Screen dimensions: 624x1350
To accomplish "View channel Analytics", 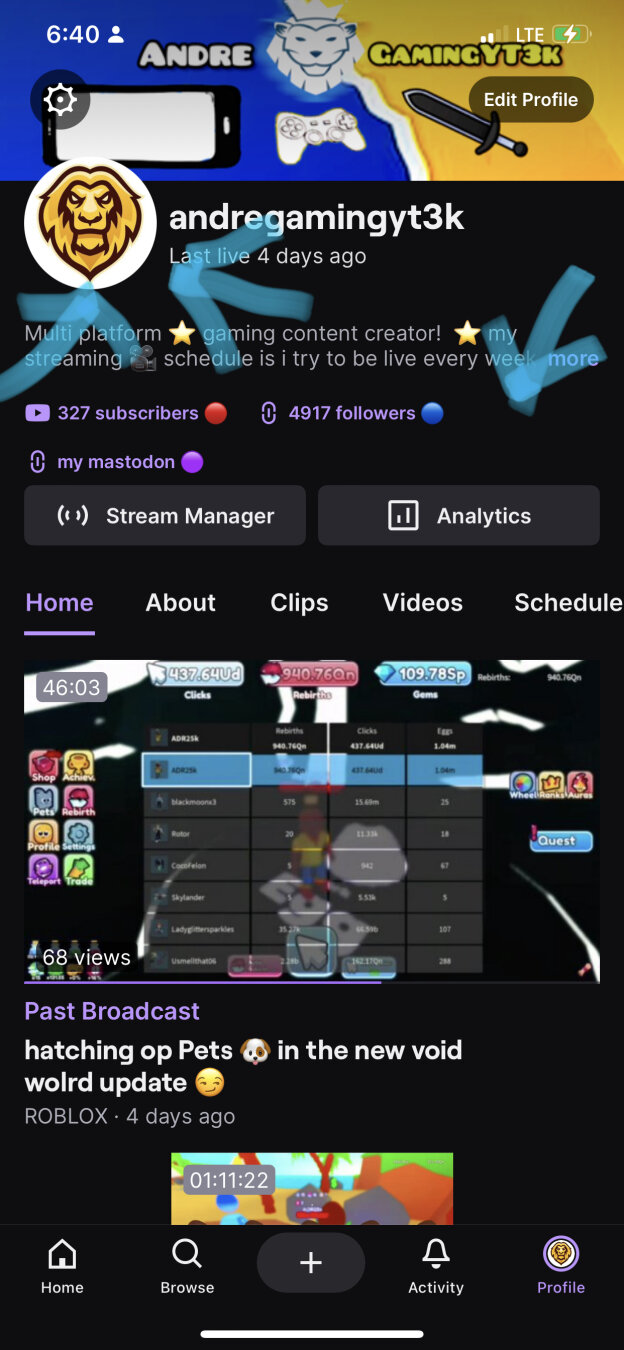I will point(459,516).
